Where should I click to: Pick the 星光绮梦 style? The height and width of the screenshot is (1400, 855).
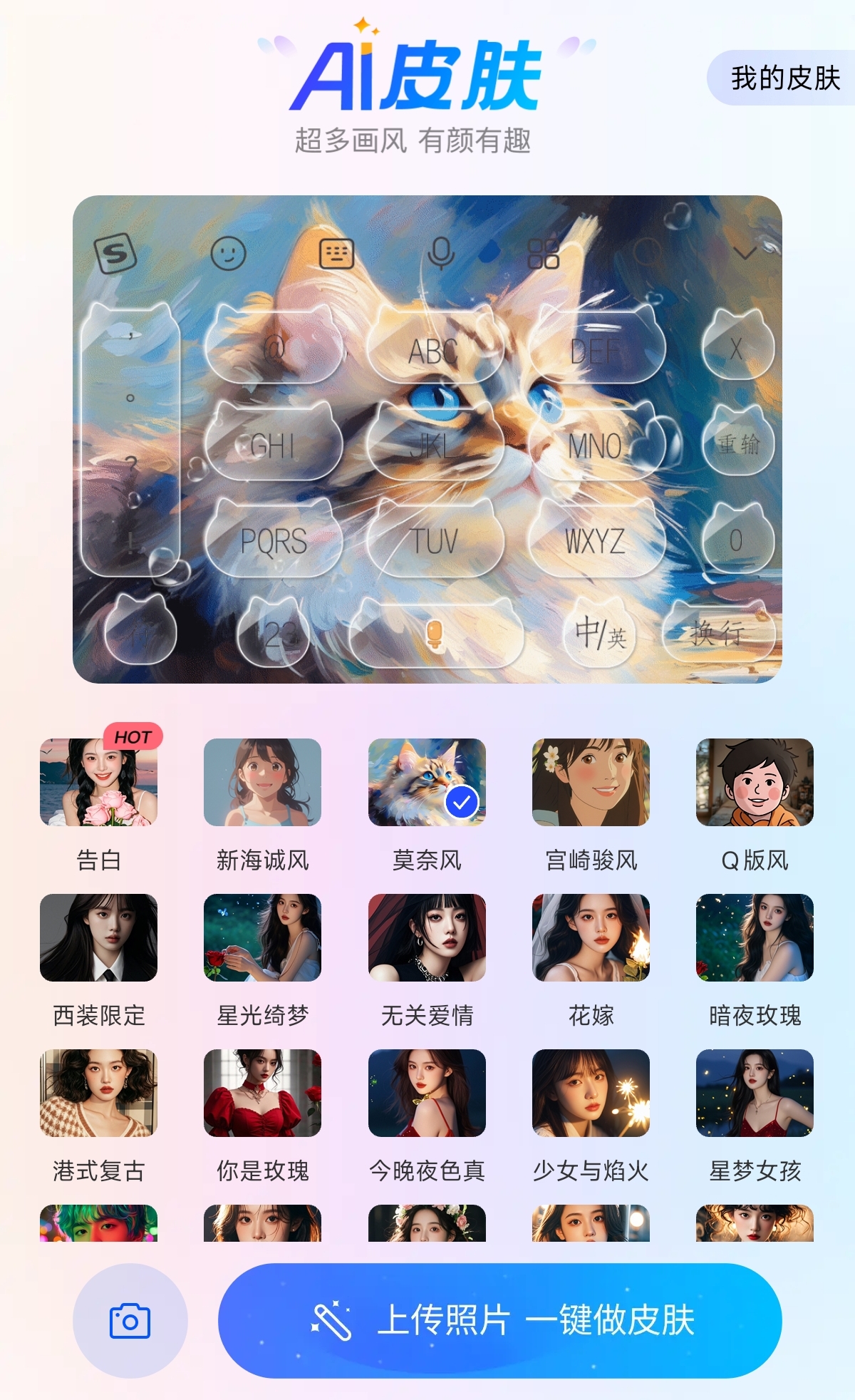coord(262,938)
